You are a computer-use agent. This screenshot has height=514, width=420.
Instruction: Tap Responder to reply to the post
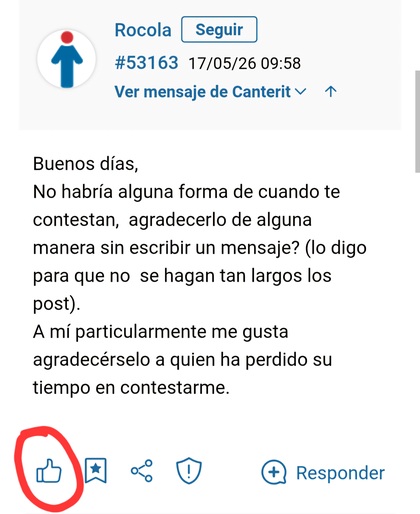[323, 472]
